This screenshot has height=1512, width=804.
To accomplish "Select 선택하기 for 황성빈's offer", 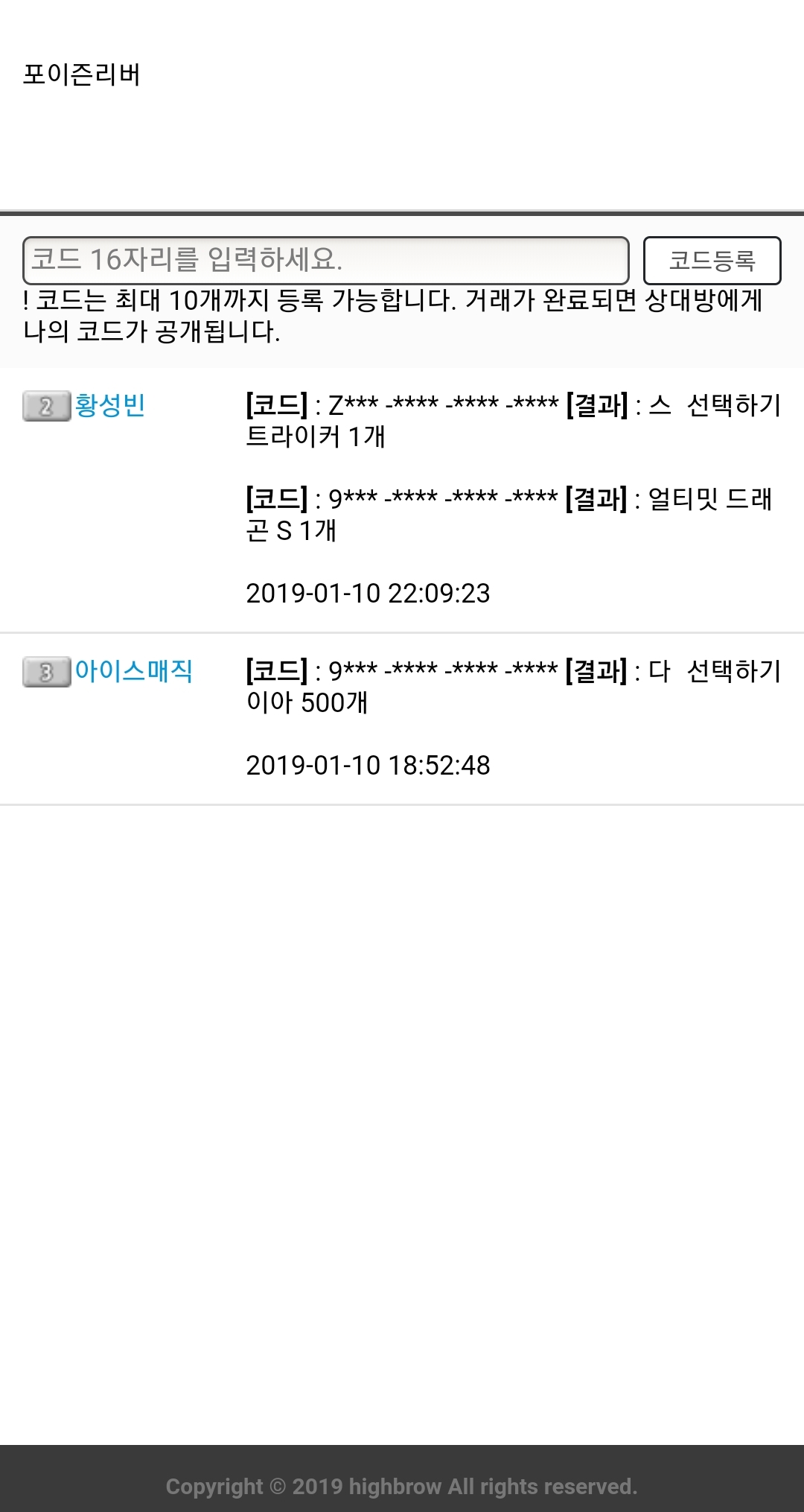I will pyautogui.click(x=733, y=406).
